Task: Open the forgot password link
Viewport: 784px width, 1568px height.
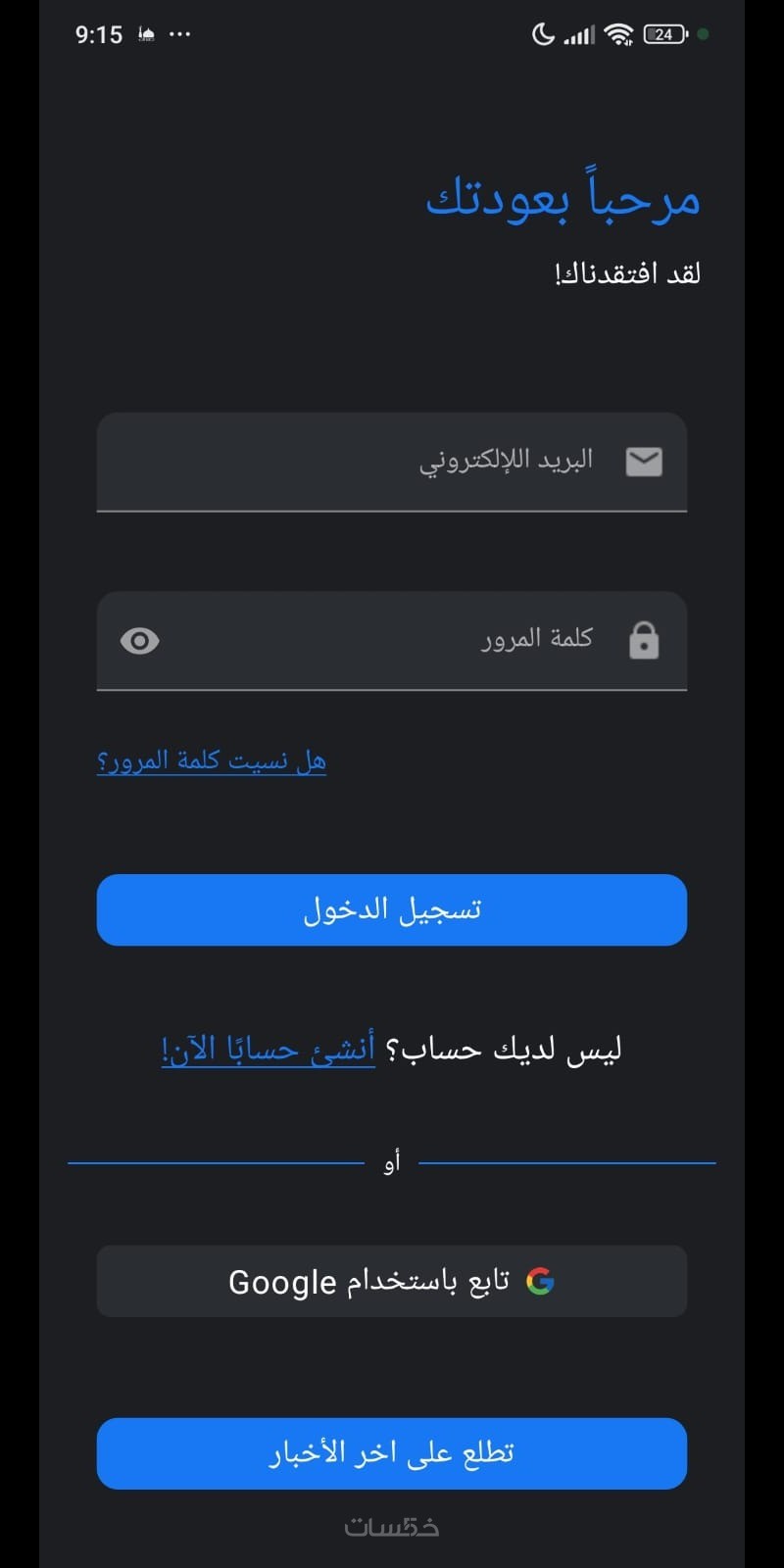Action: [x=212, y=761]
